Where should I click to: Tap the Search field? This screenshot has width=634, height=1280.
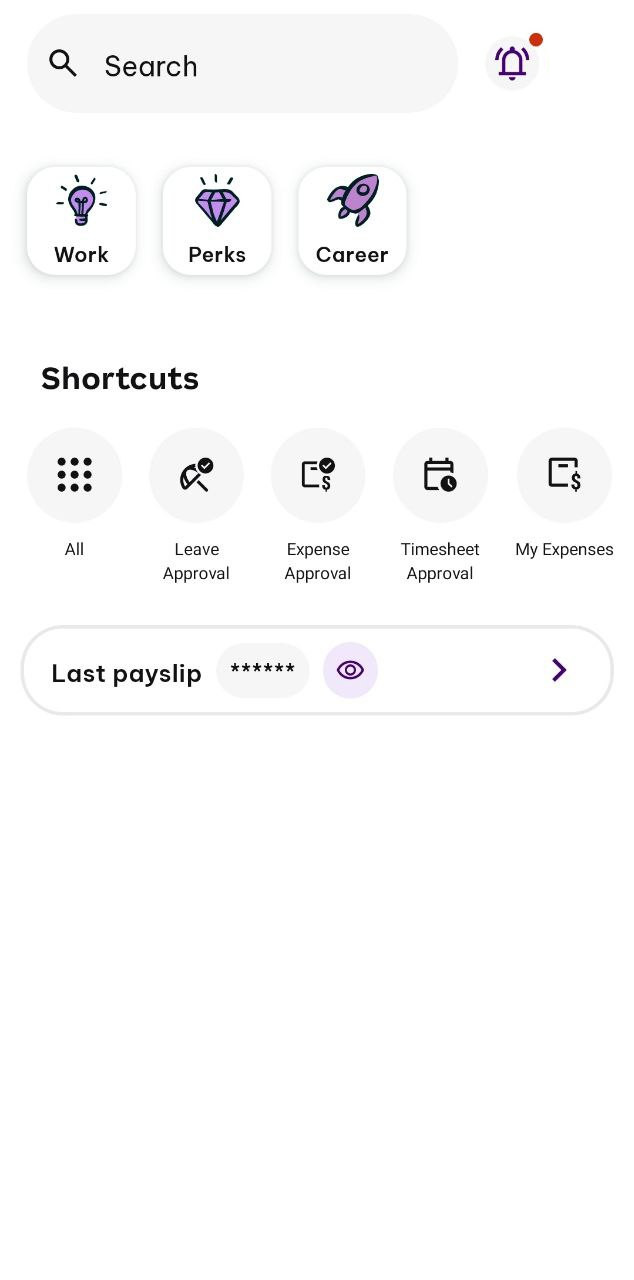tap(242, 64)
